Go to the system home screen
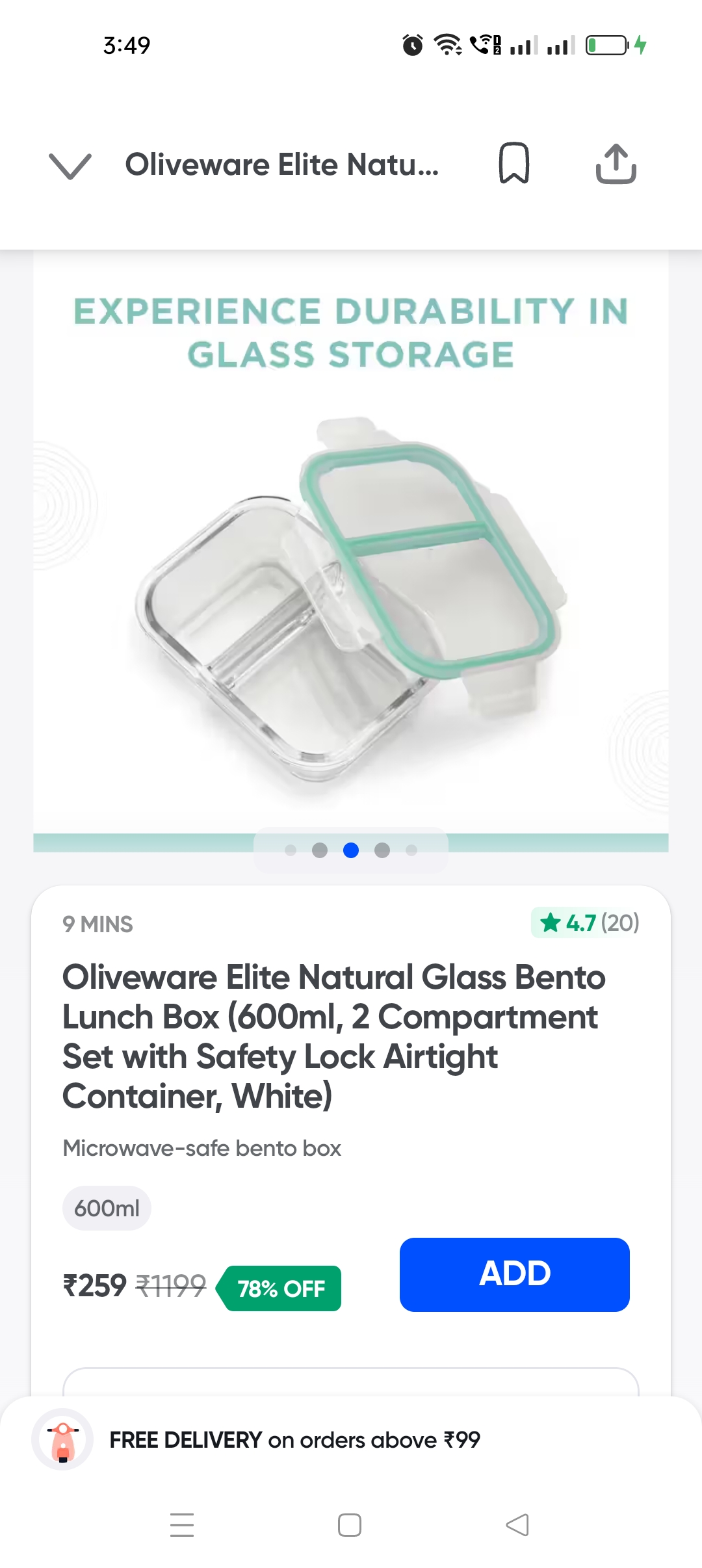Viewport: 702px width, 1568px height. (x=350, y=1524)
